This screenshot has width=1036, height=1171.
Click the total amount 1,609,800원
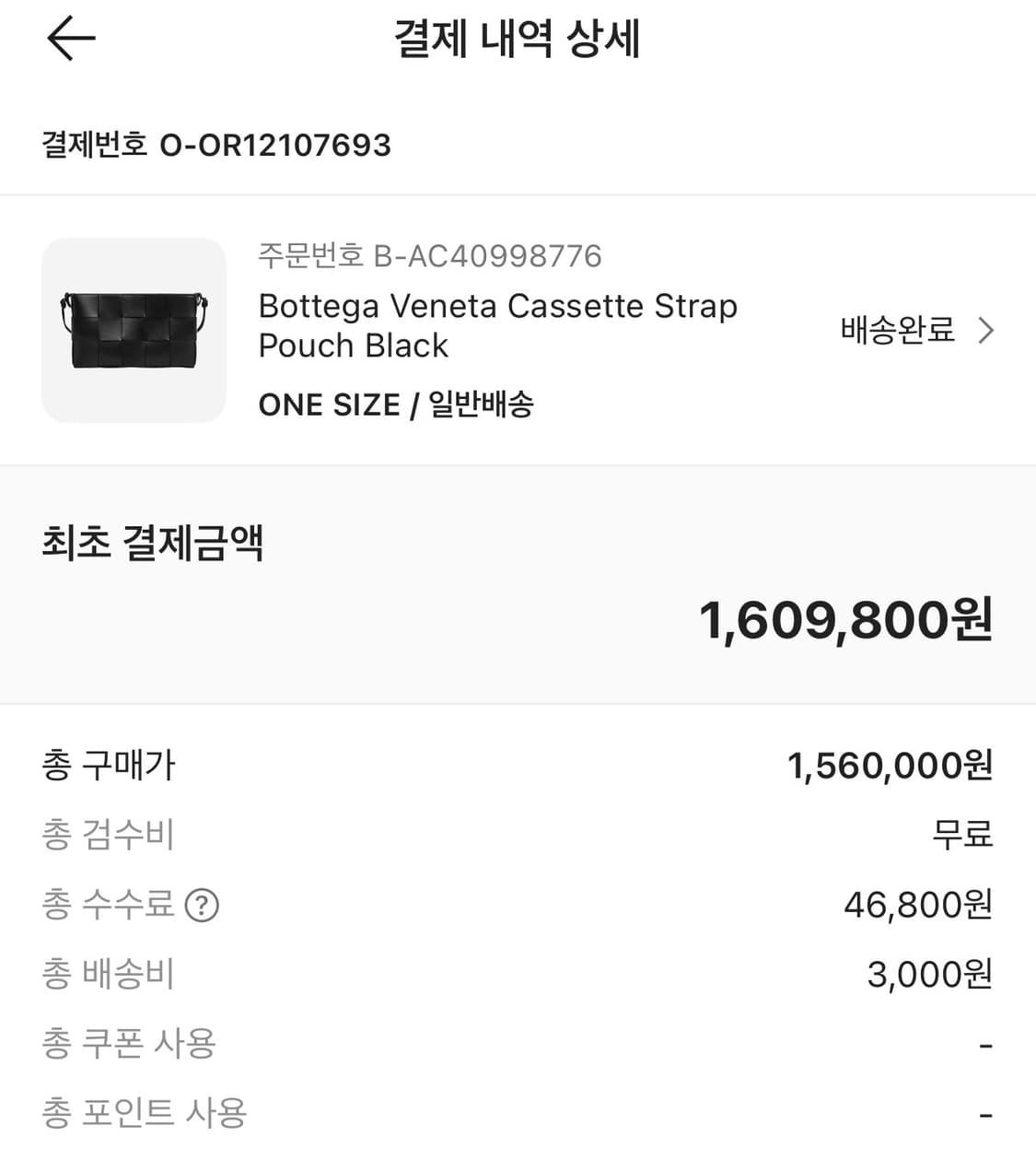pyautogui.click(x=845, y=621)
